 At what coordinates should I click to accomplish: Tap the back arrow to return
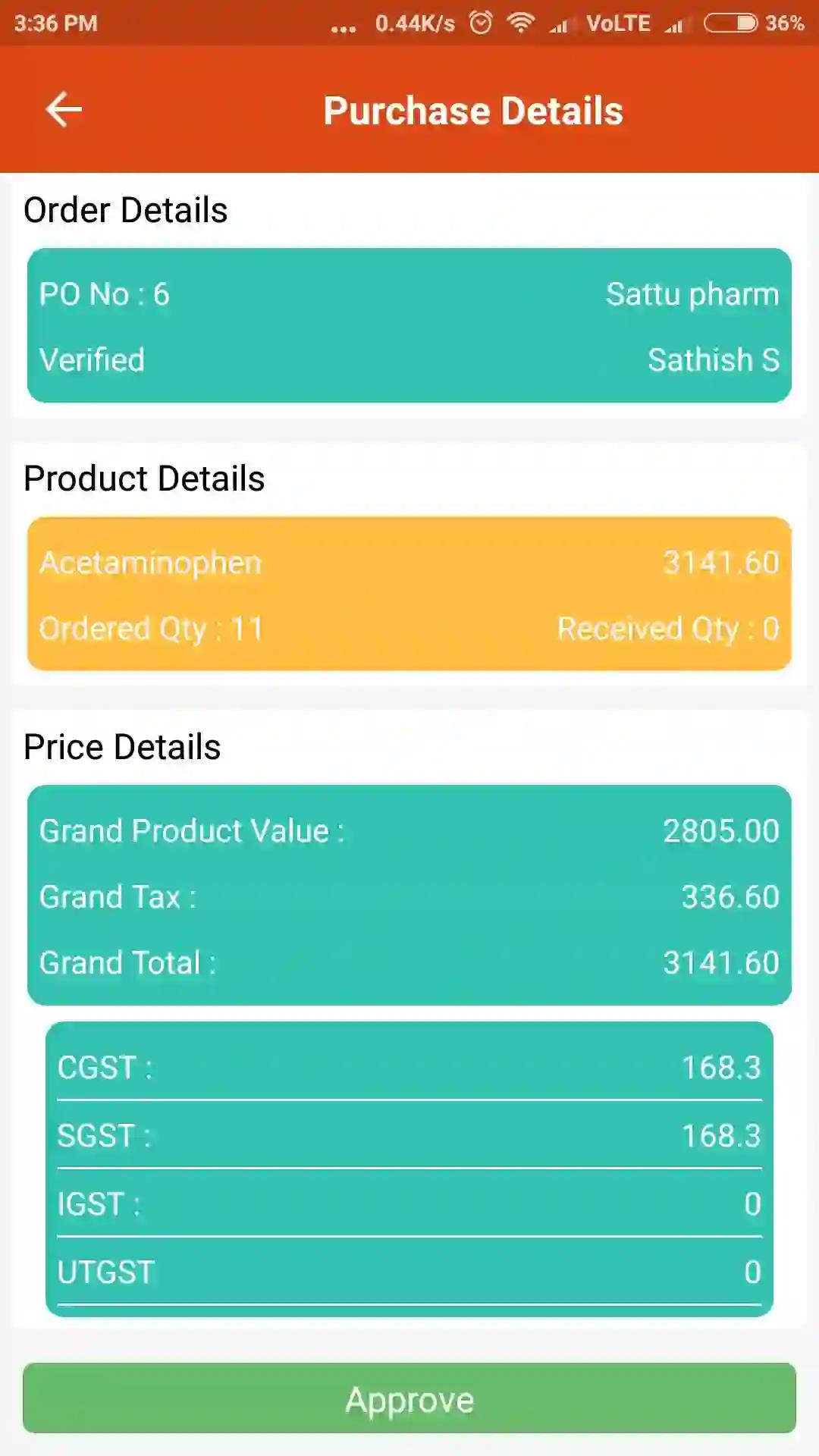64,109
